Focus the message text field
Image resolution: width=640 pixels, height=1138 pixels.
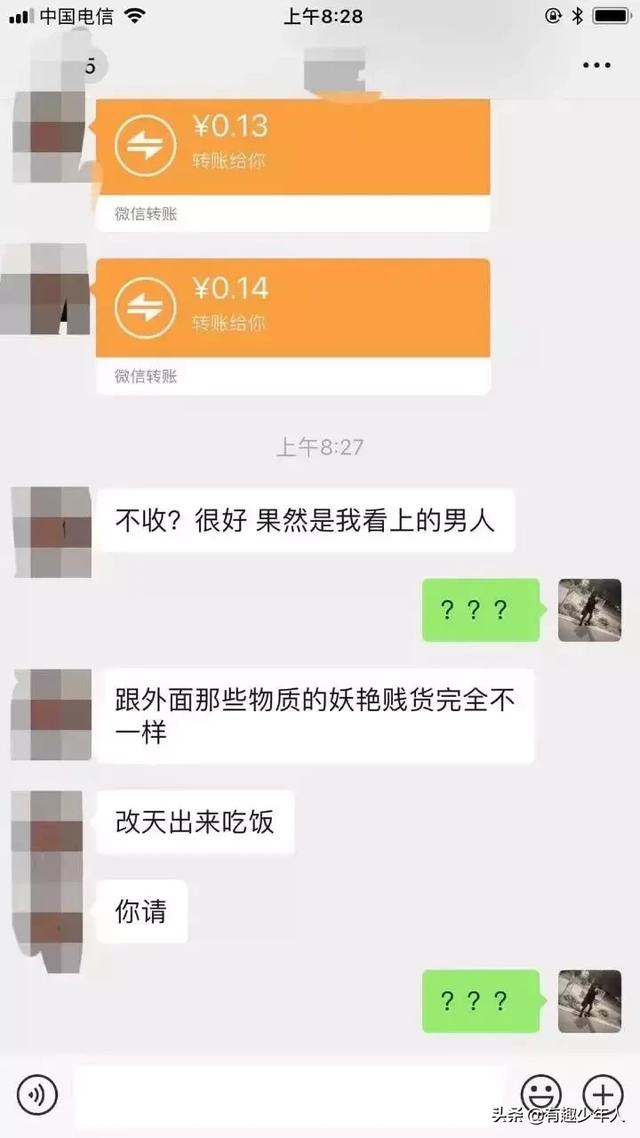pos(290,1094)
